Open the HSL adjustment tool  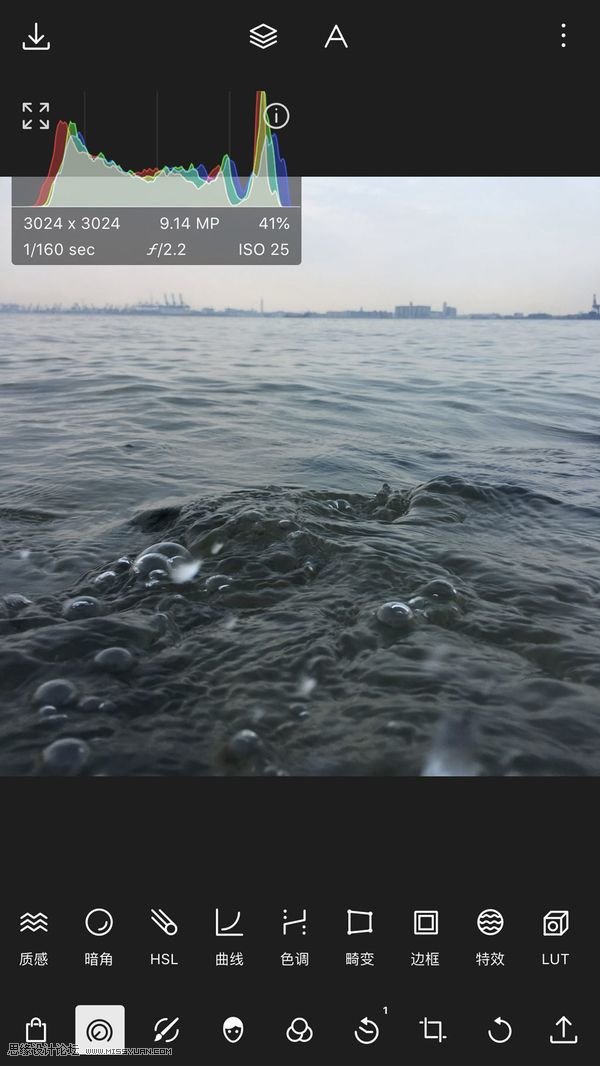164,936
